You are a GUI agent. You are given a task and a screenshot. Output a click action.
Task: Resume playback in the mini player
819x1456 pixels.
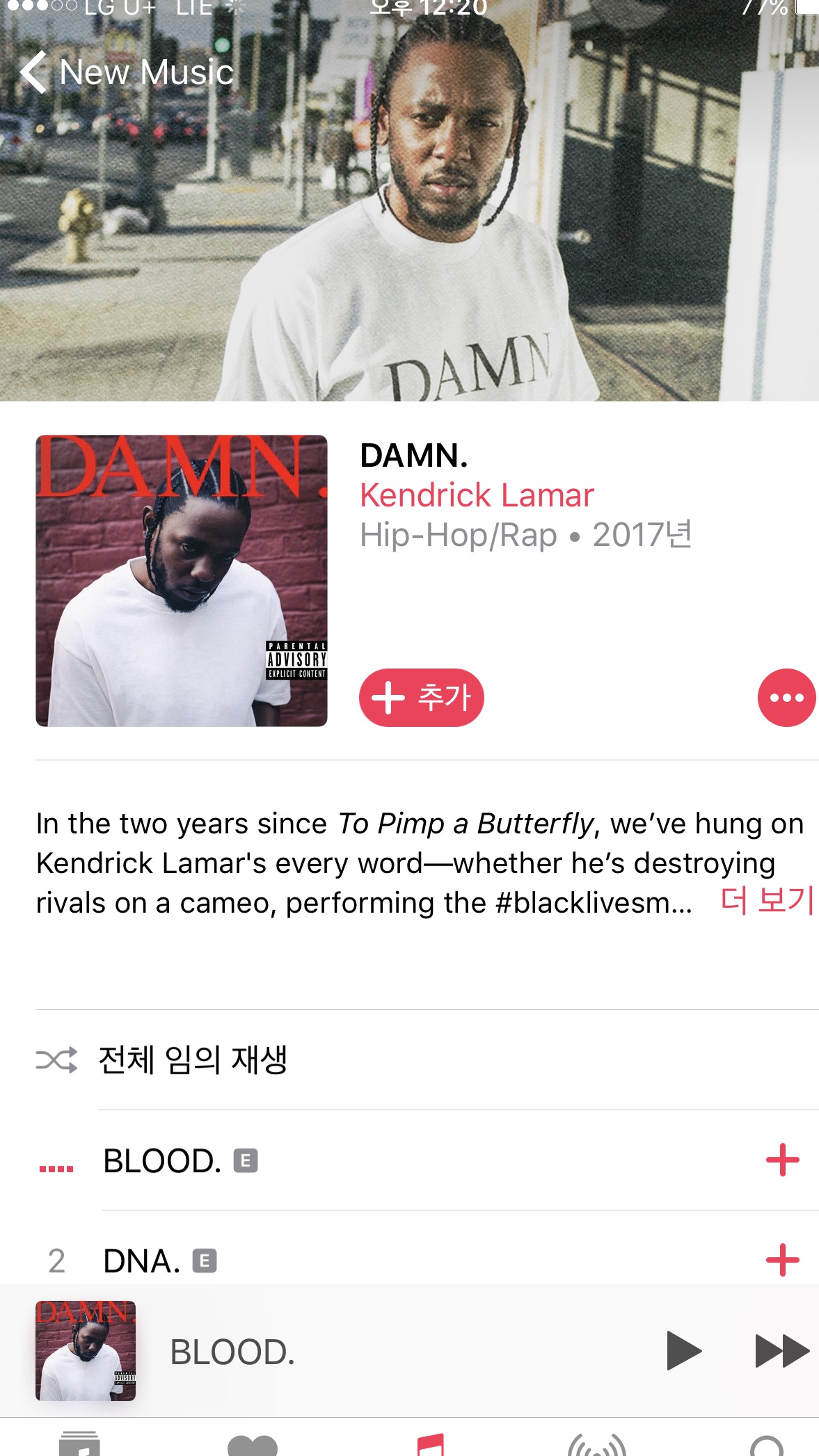click(683, 1351)
